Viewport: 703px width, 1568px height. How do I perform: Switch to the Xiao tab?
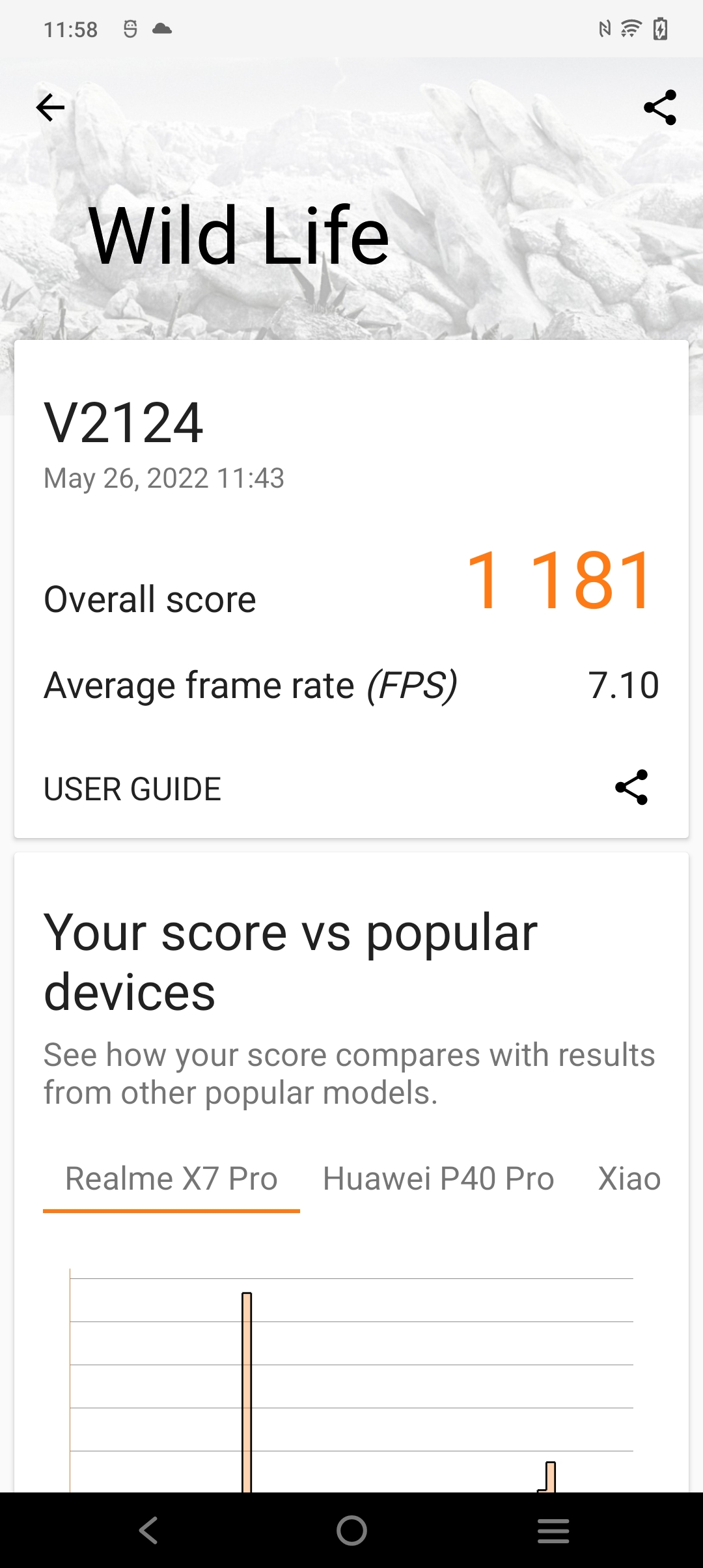[629, 1179]
